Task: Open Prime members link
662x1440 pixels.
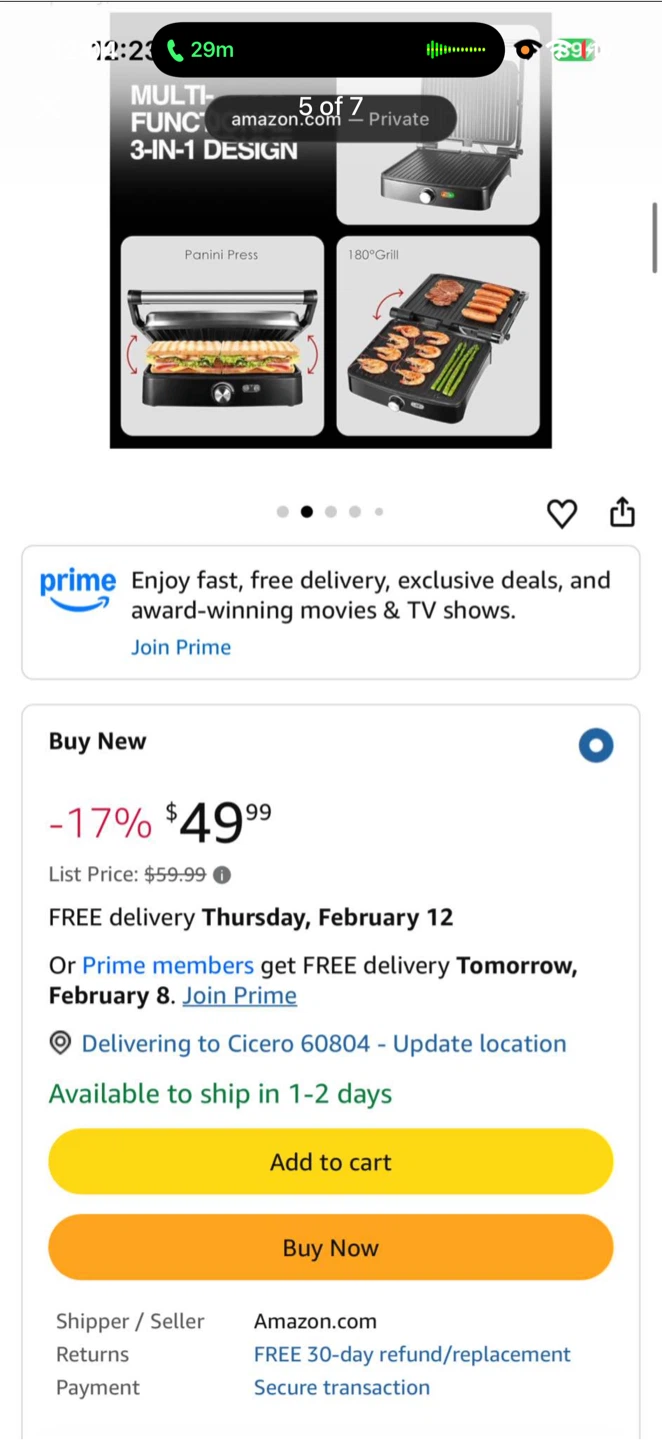Action: tap(168, 966)
